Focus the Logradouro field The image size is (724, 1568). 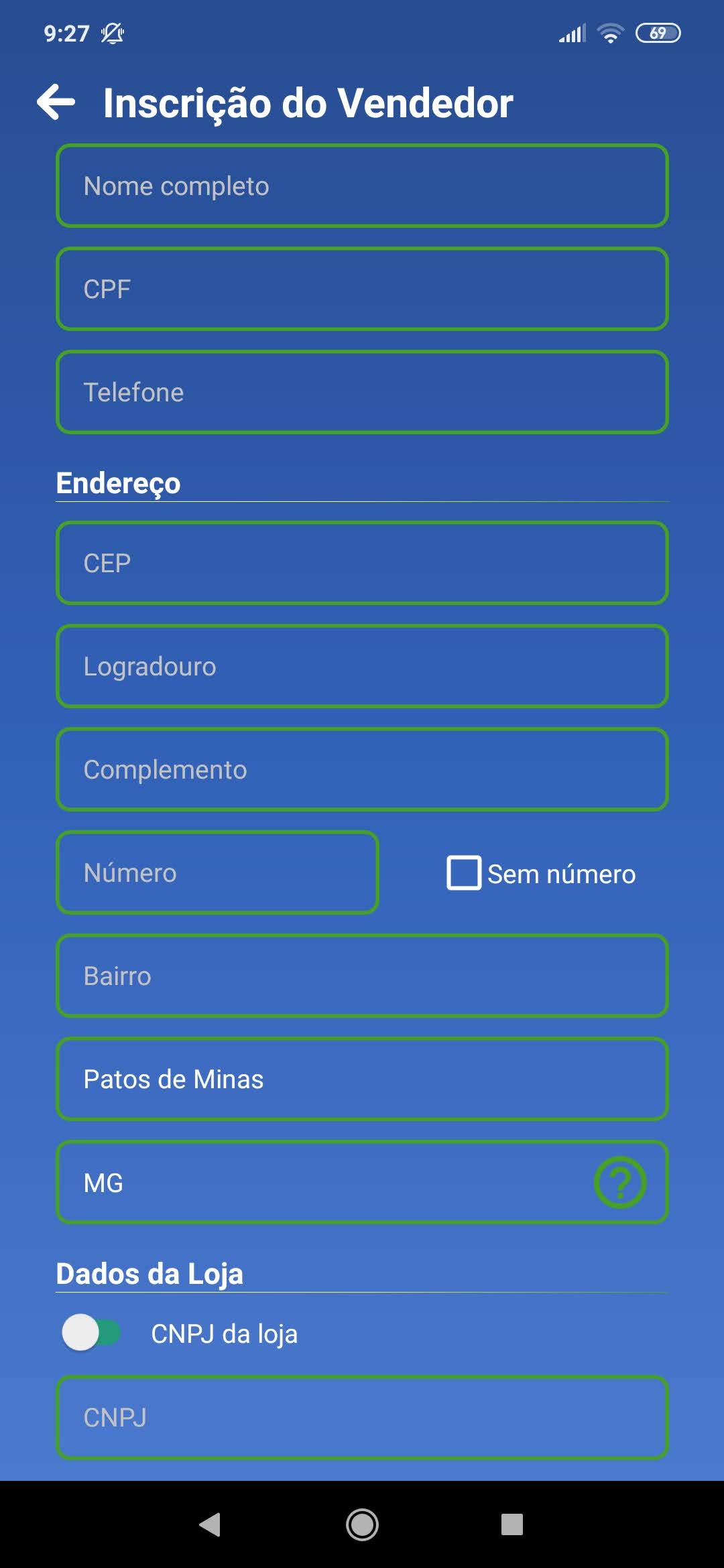point(362,667)
